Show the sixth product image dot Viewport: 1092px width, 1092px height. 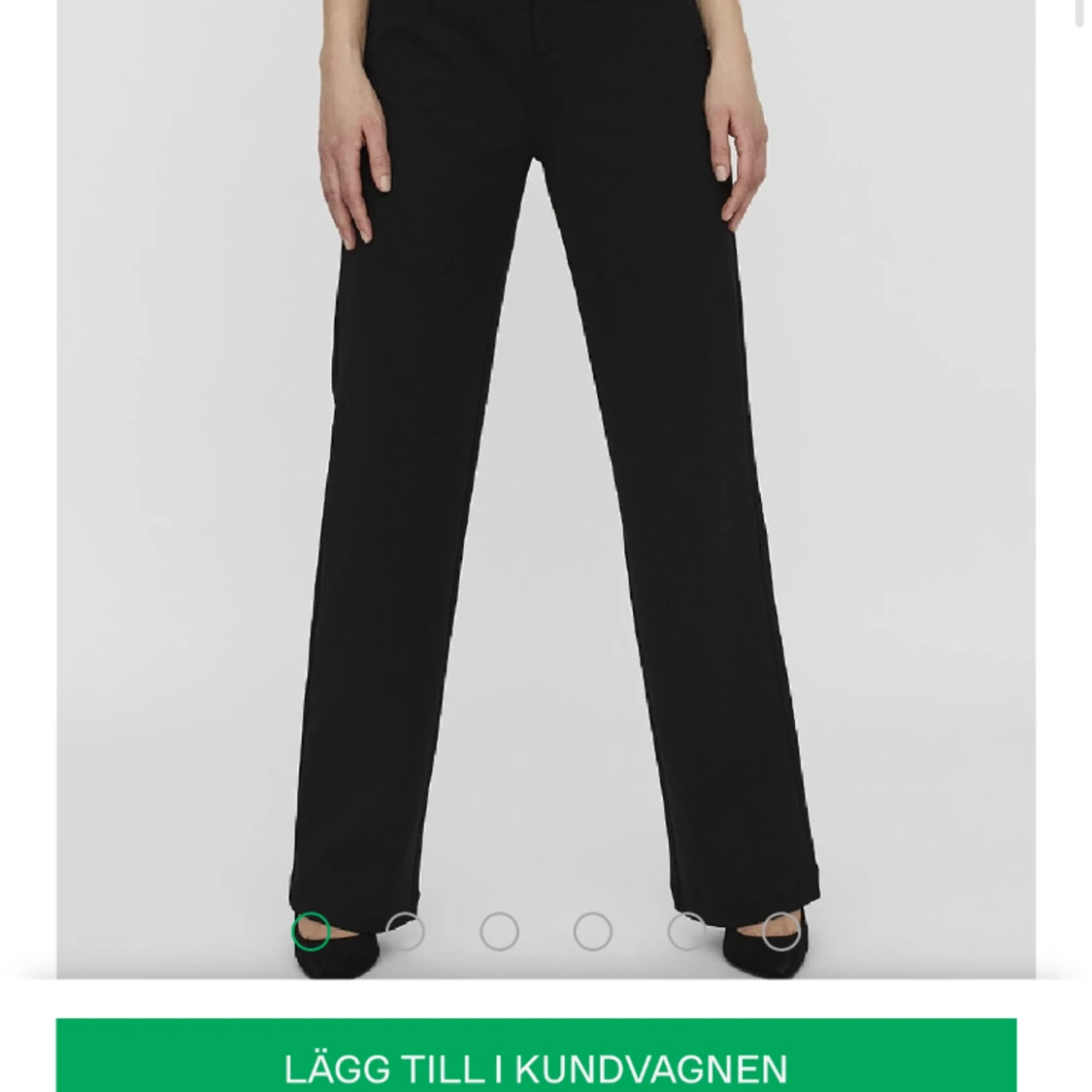coord(781,932)
